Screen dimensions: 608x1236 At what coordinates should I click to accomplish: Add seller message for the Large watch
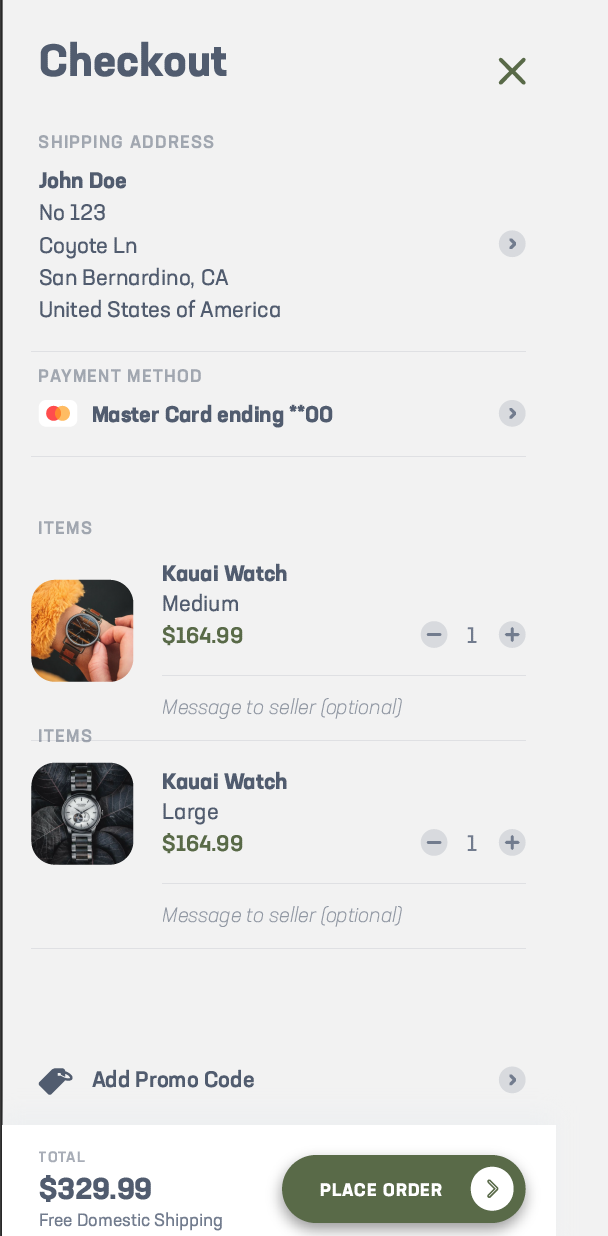343,916
